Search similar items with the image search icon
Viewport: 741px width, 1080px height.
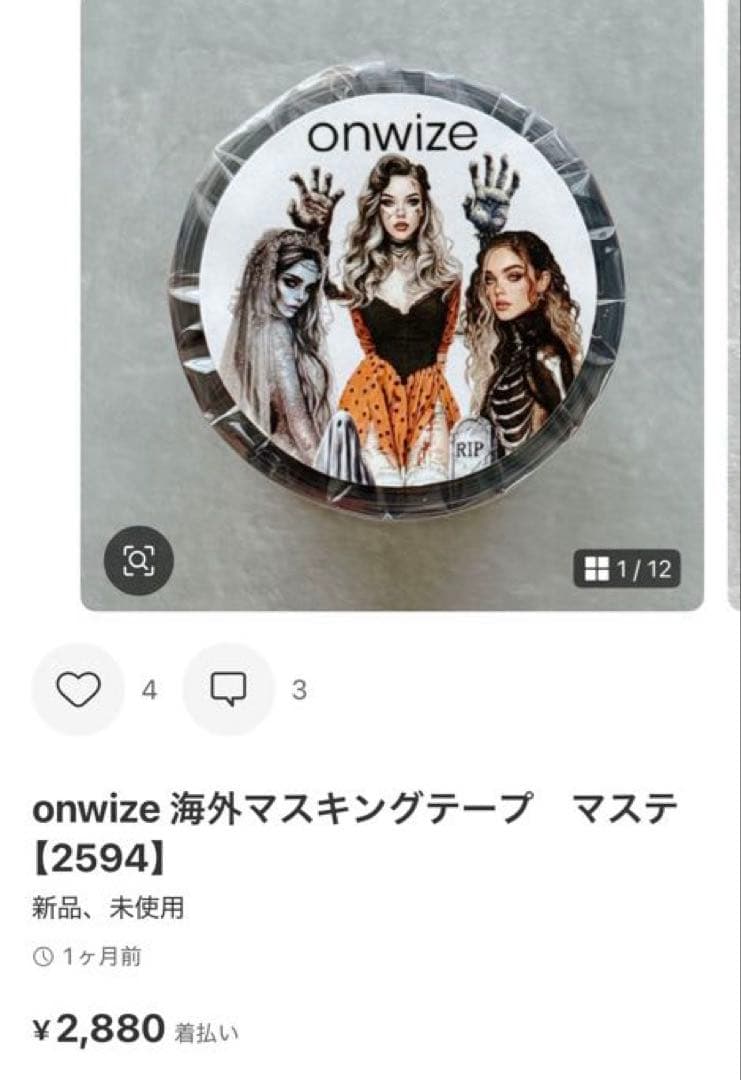coord(139,561)
